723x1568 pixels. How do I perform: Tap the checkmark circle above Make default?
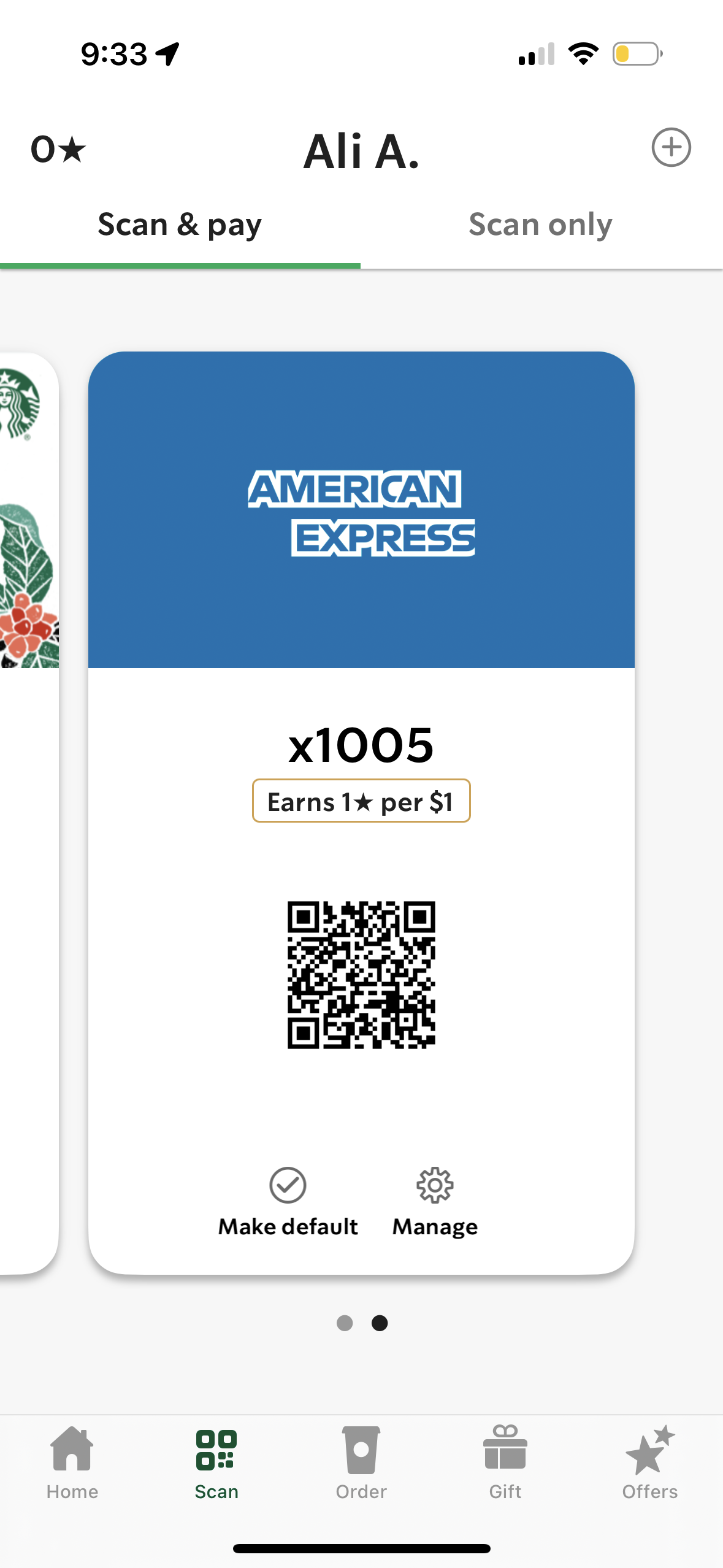[288, 1183]
